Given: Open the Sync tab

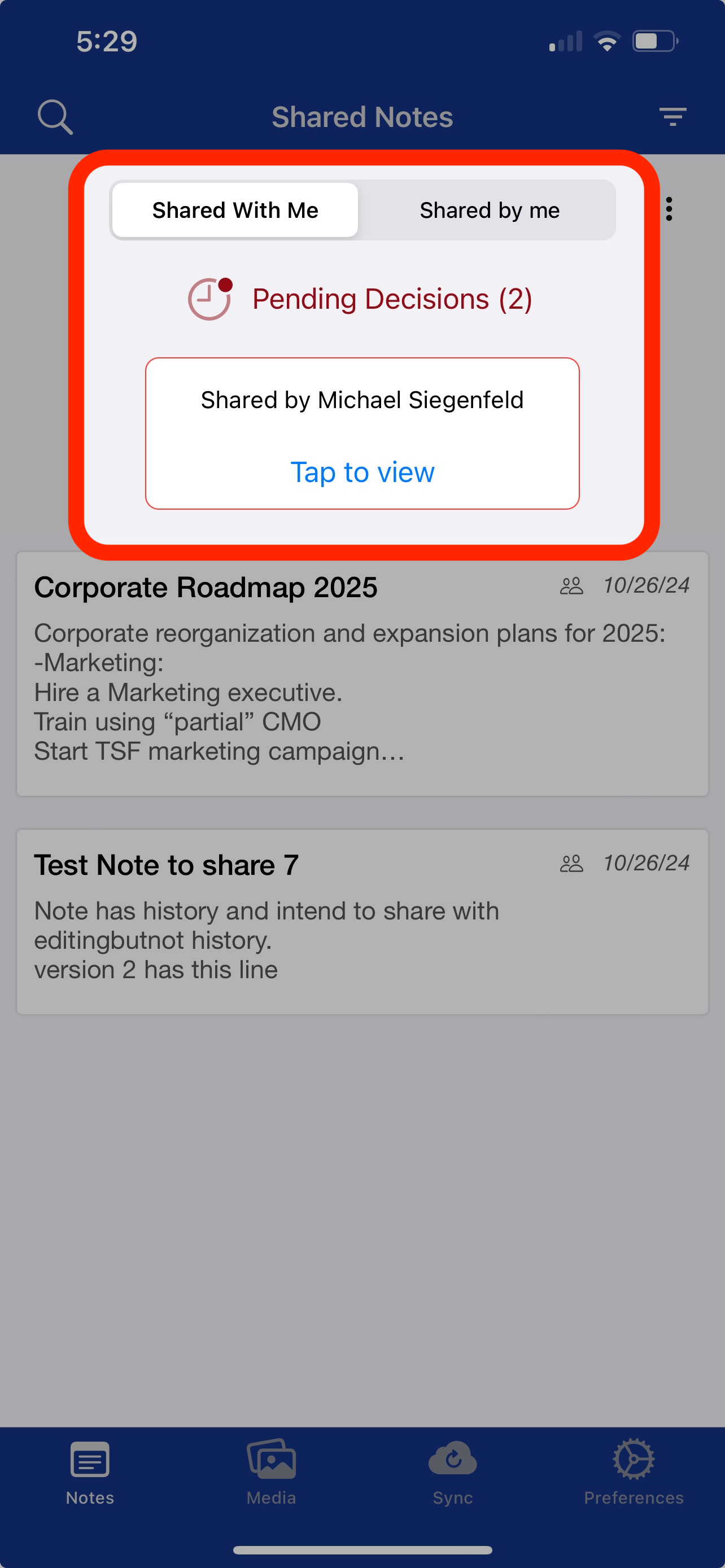Looking at the screenshot, I should pos(453,1473).
